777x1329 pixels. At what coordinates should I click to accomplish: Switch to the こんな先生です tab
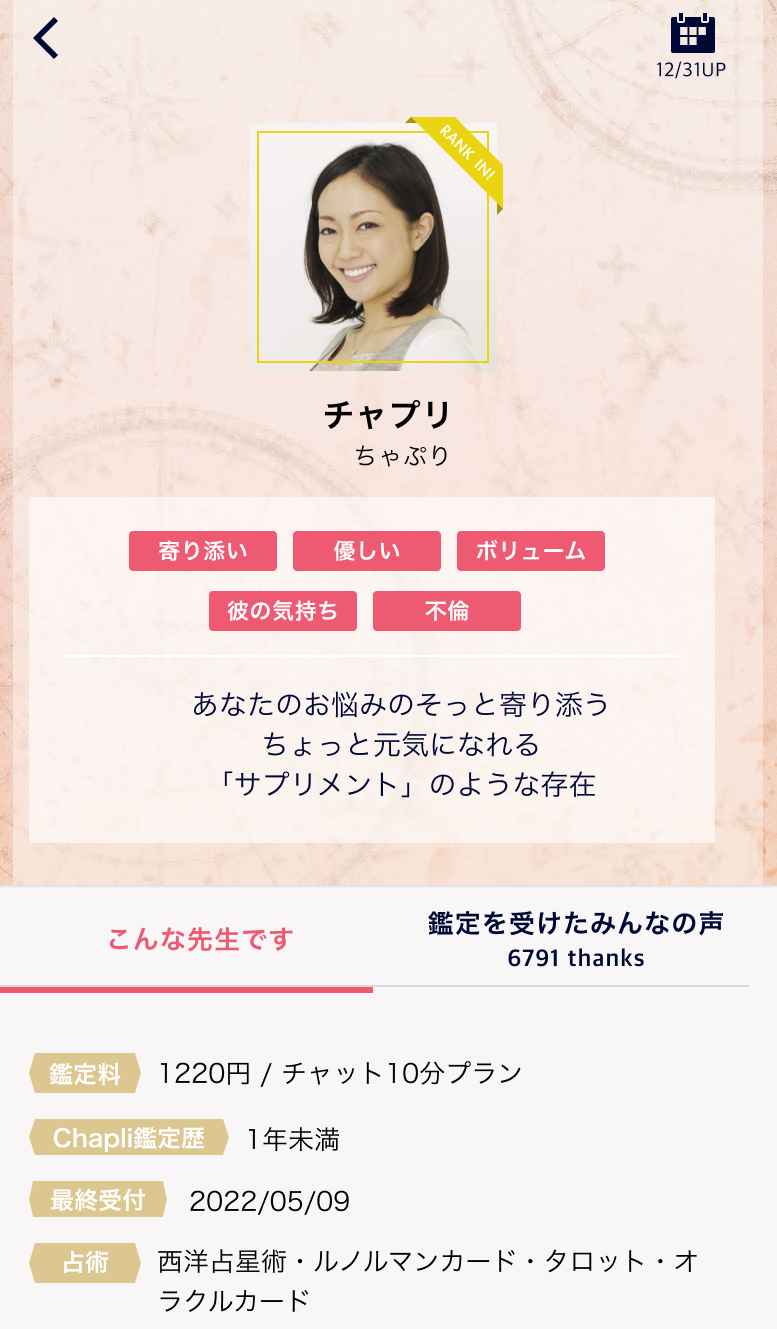coord(200,940)
